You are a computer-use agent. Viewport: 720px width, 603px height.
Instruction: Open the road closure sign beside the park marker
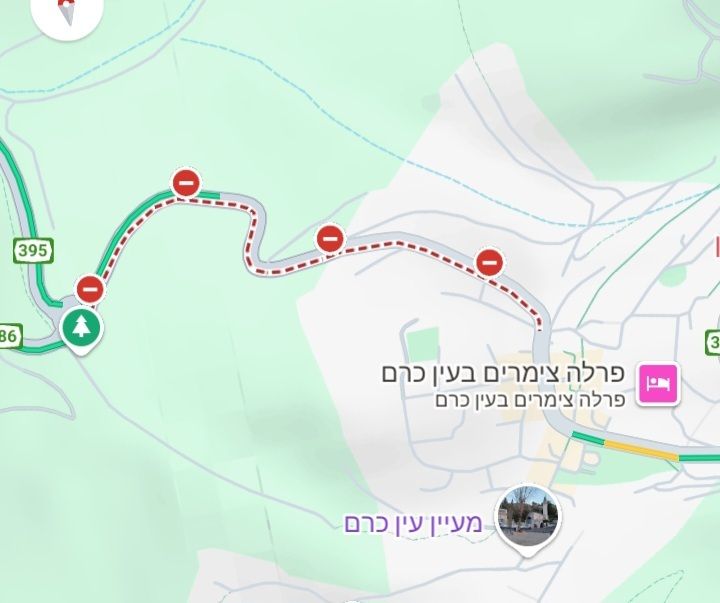pos(90,290)
